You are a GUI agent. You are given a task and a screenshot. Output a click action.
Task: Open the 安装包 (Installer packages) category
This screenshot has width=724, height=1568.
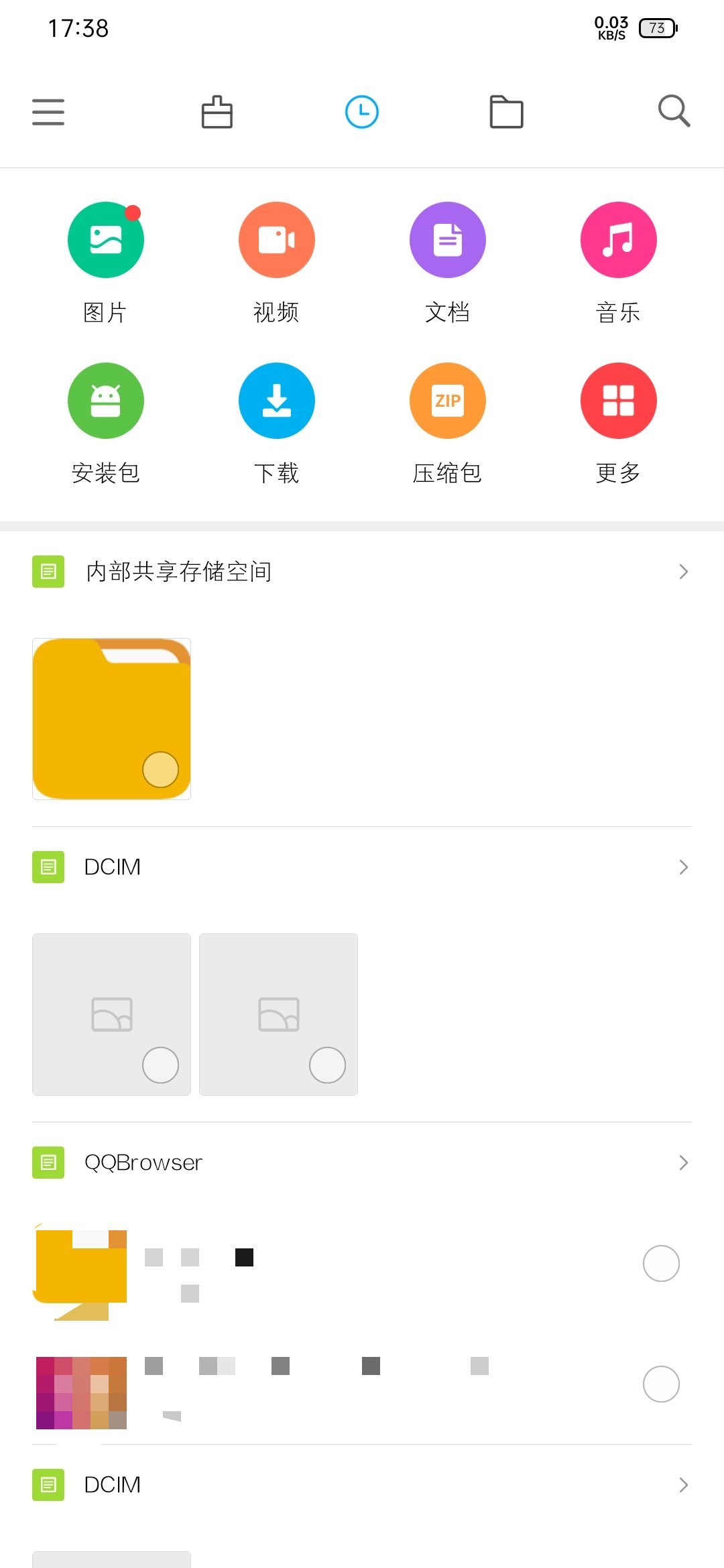click(x=106, y=401)
